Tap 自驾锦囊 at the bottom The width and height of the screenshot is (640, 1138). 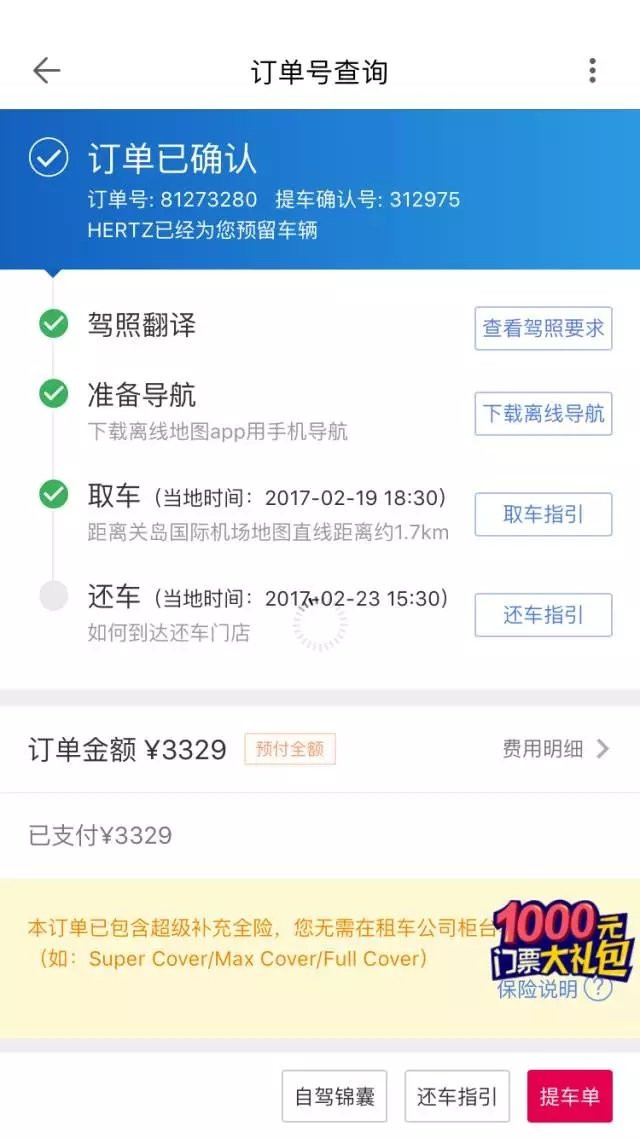334,1096
